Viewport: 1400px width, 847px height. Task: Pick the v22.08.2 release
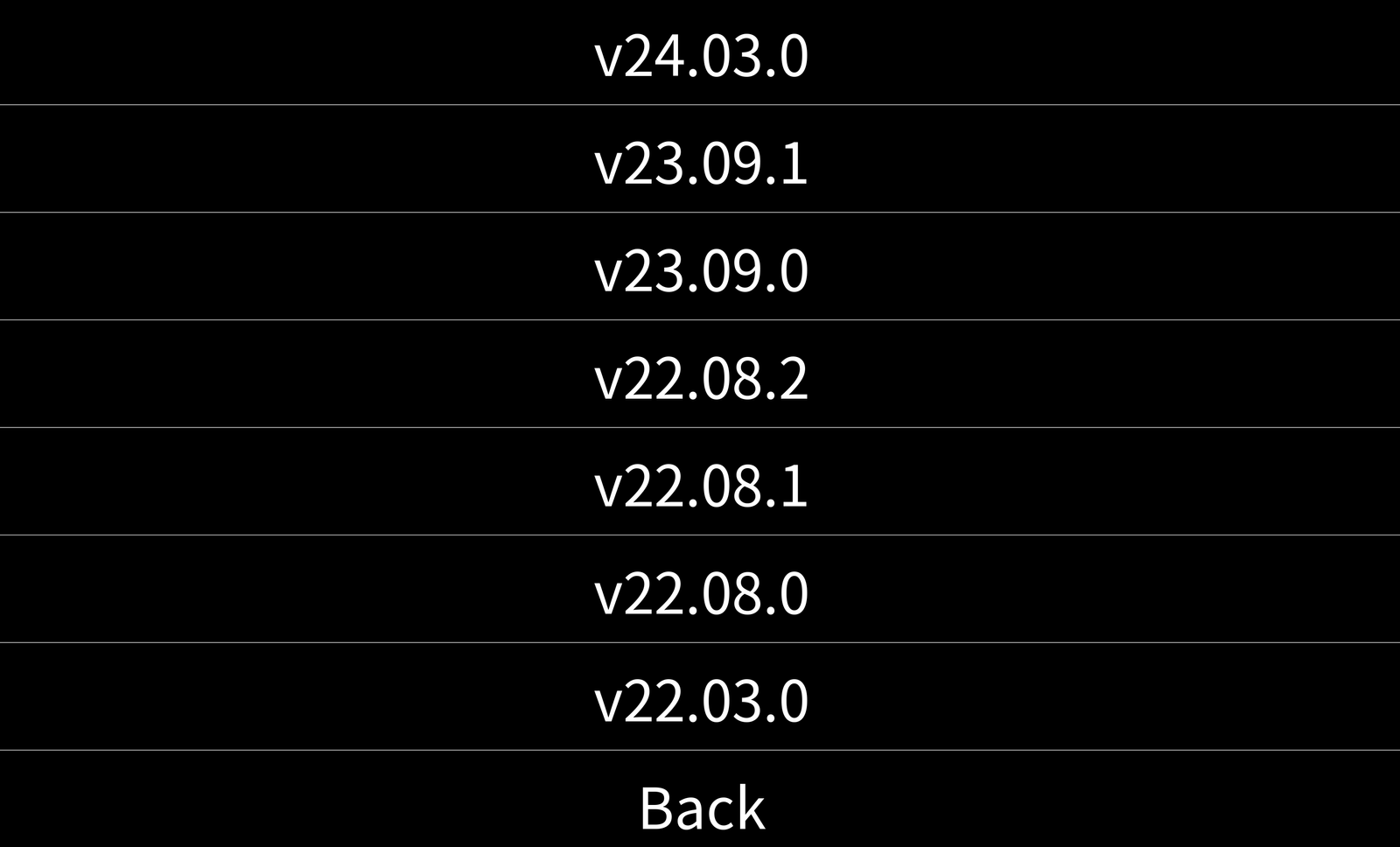click(700, 379)
